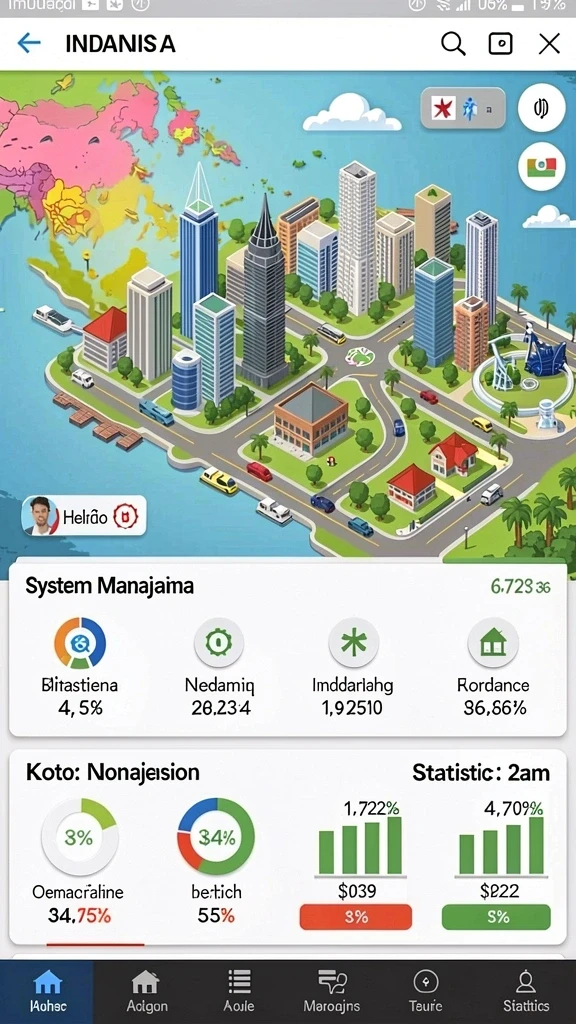Tap the Rordance house icon
This screenshot has width=576, height=1024.
(x=493, y=643)
